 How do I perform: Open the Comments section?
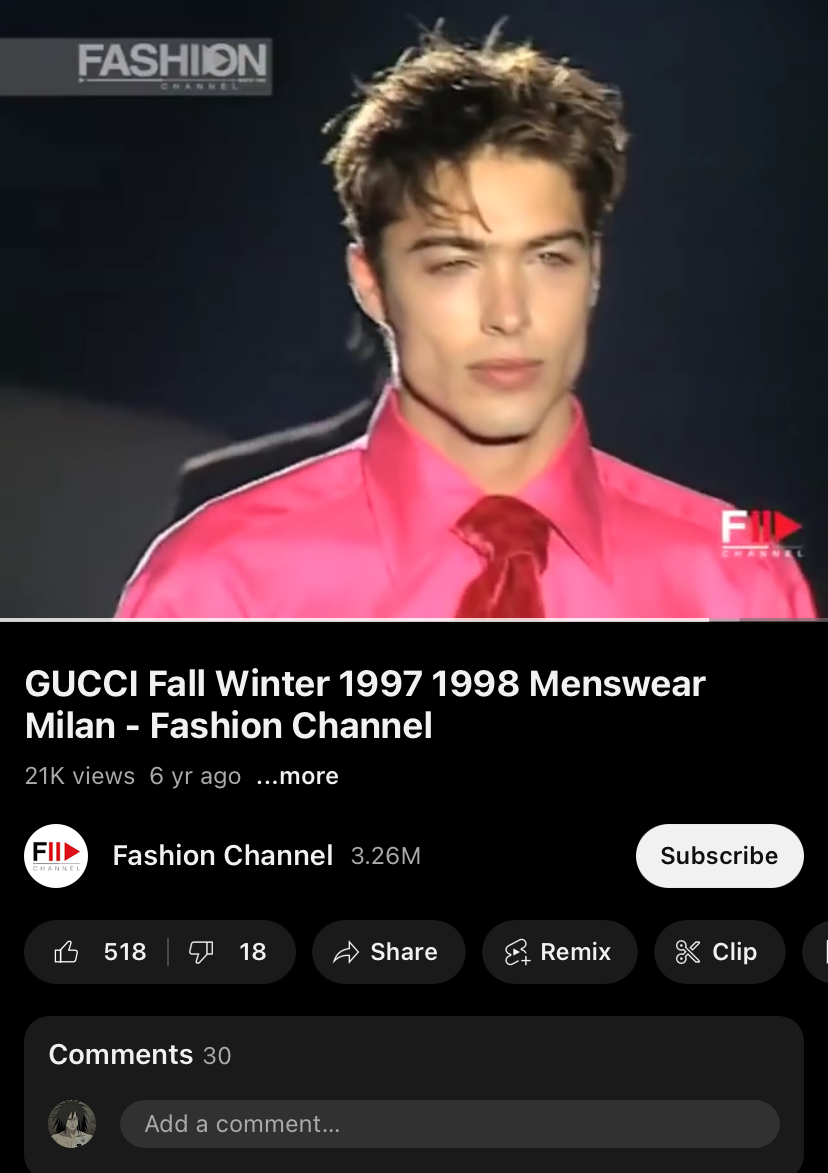(x=140, y=1055)
